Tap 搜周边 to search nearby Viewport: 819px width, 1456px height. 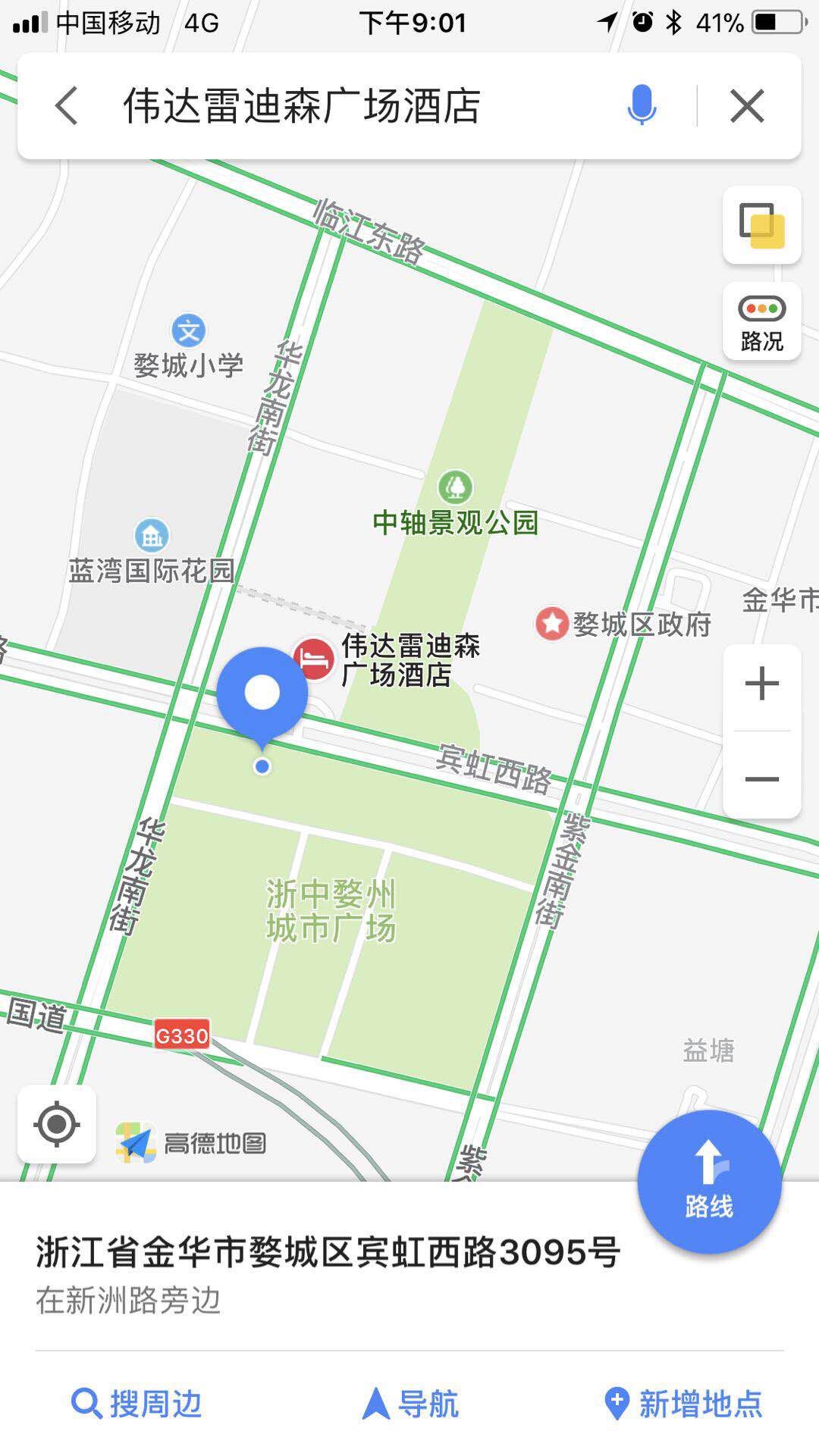click(137, 1404)
